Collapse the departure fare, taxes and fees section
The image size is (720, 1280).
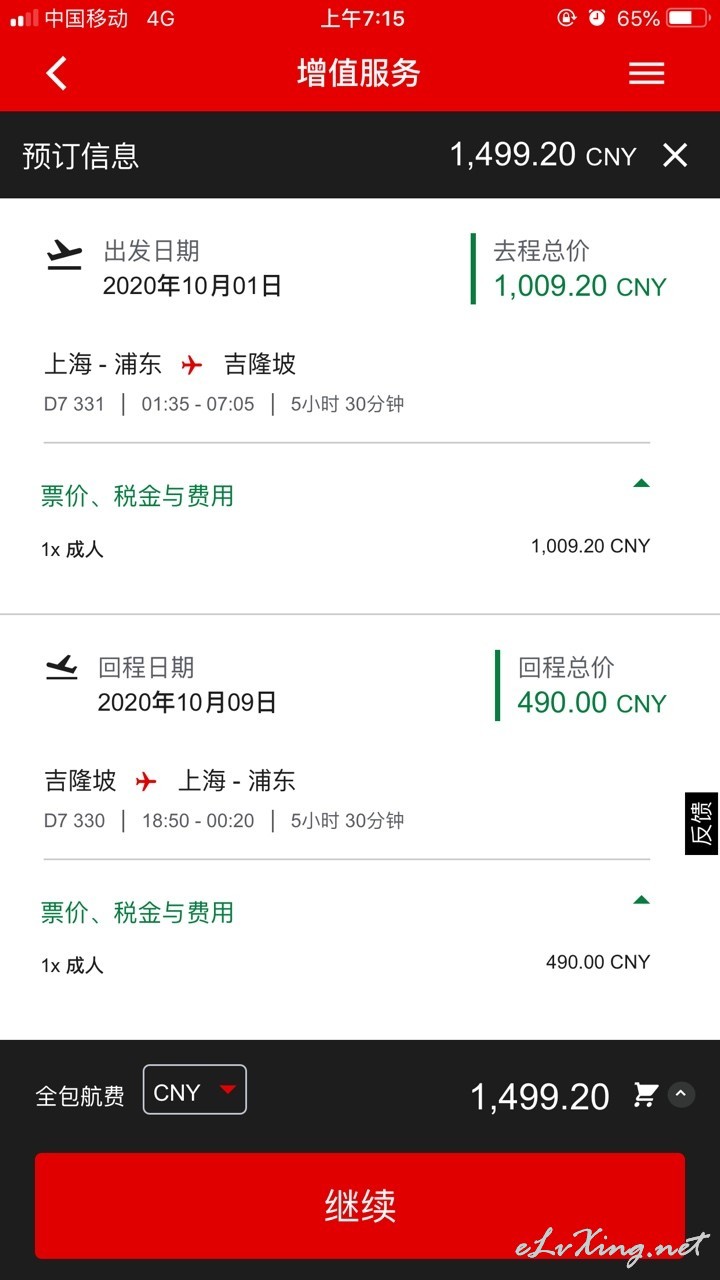641,484
